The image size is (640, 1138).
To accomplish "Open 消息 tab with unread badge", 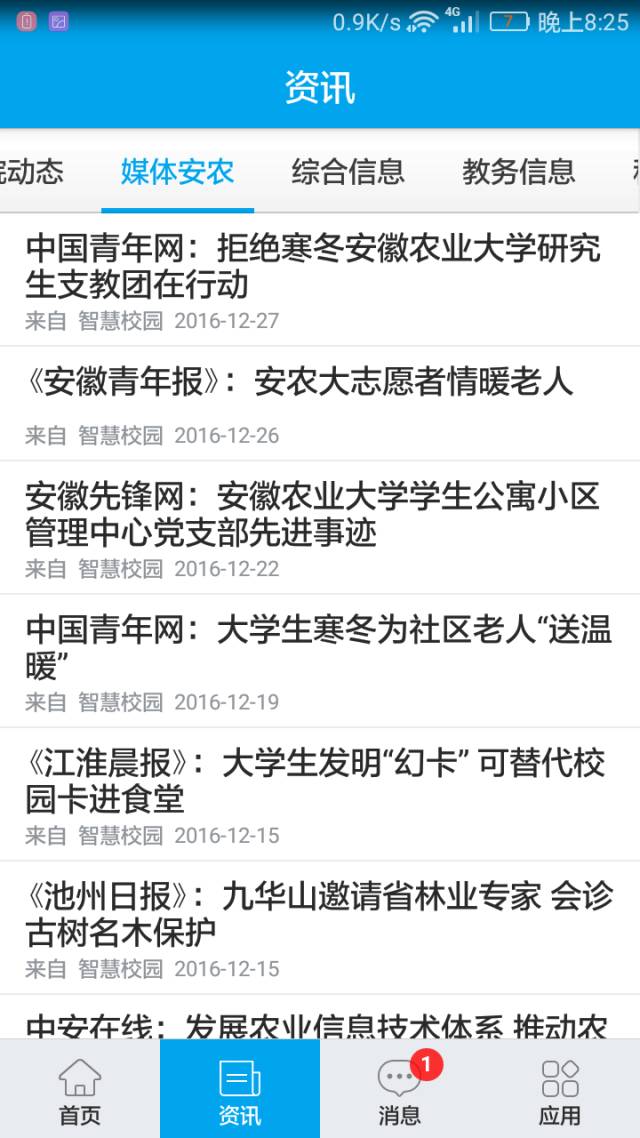I will 400,1090.
